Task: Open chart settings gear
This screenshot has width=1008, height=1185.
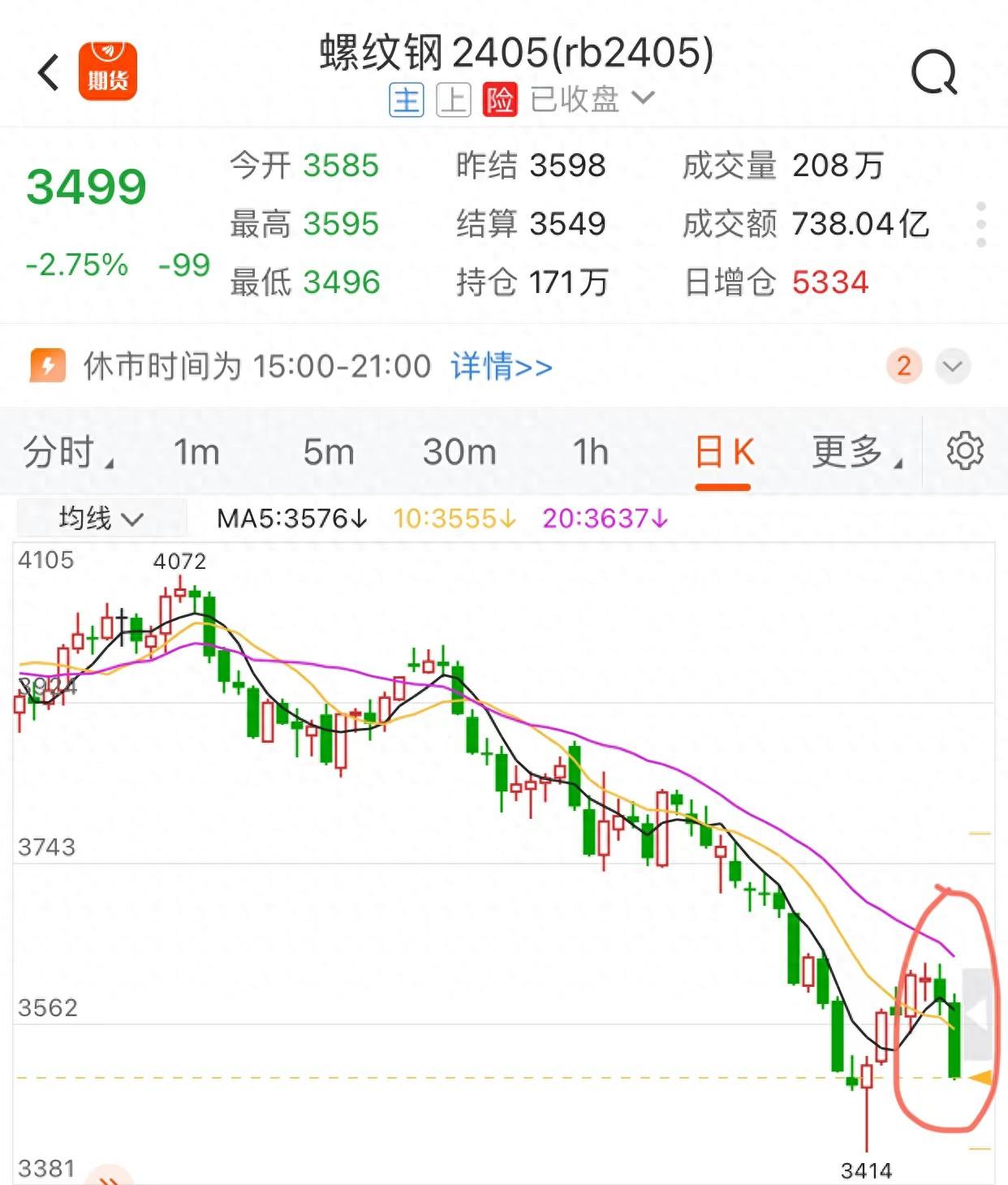Action: [x=965, y=450]
